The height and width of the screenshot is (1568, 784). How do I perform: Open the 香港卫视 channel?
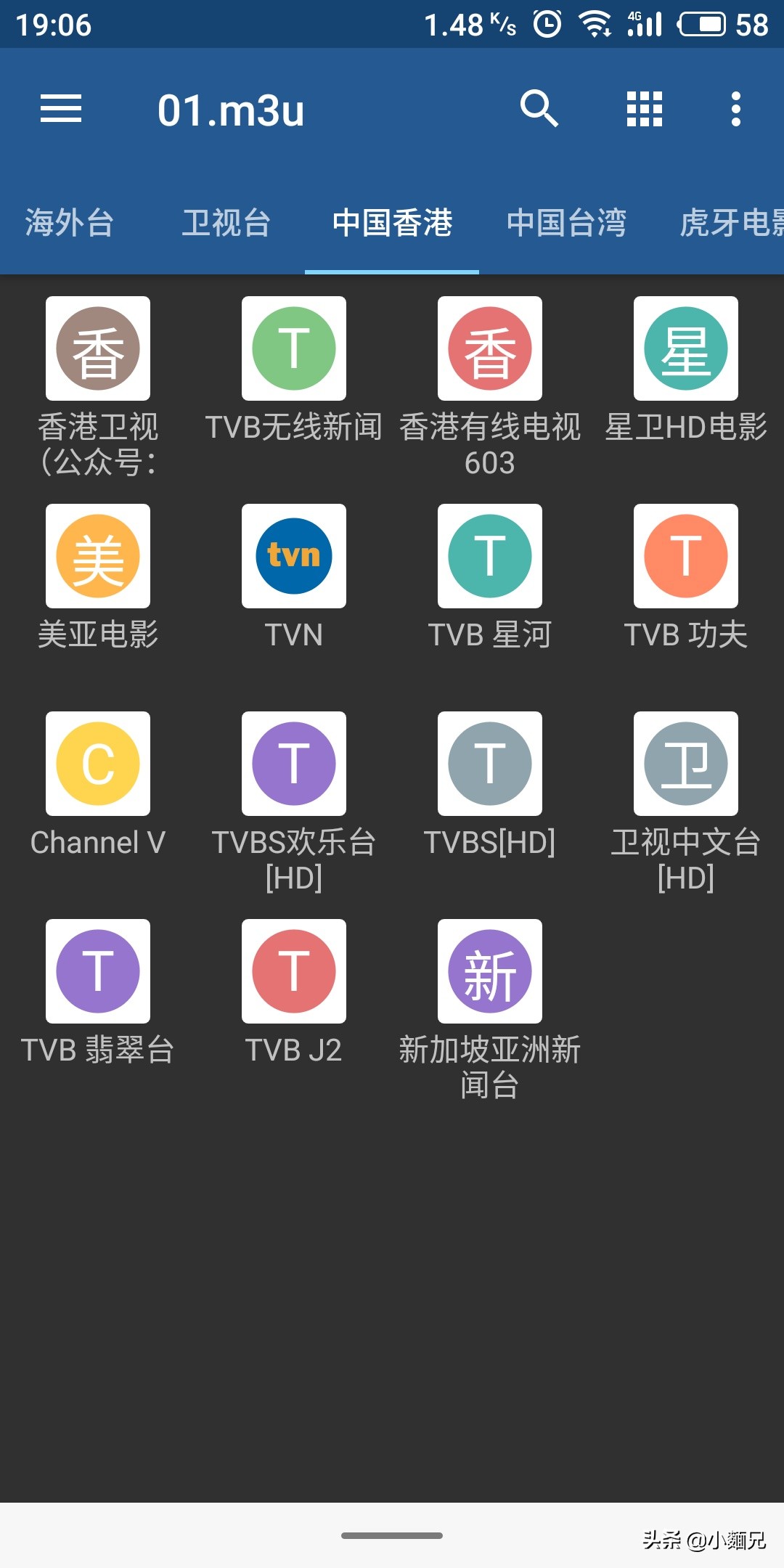coord(97,348)
